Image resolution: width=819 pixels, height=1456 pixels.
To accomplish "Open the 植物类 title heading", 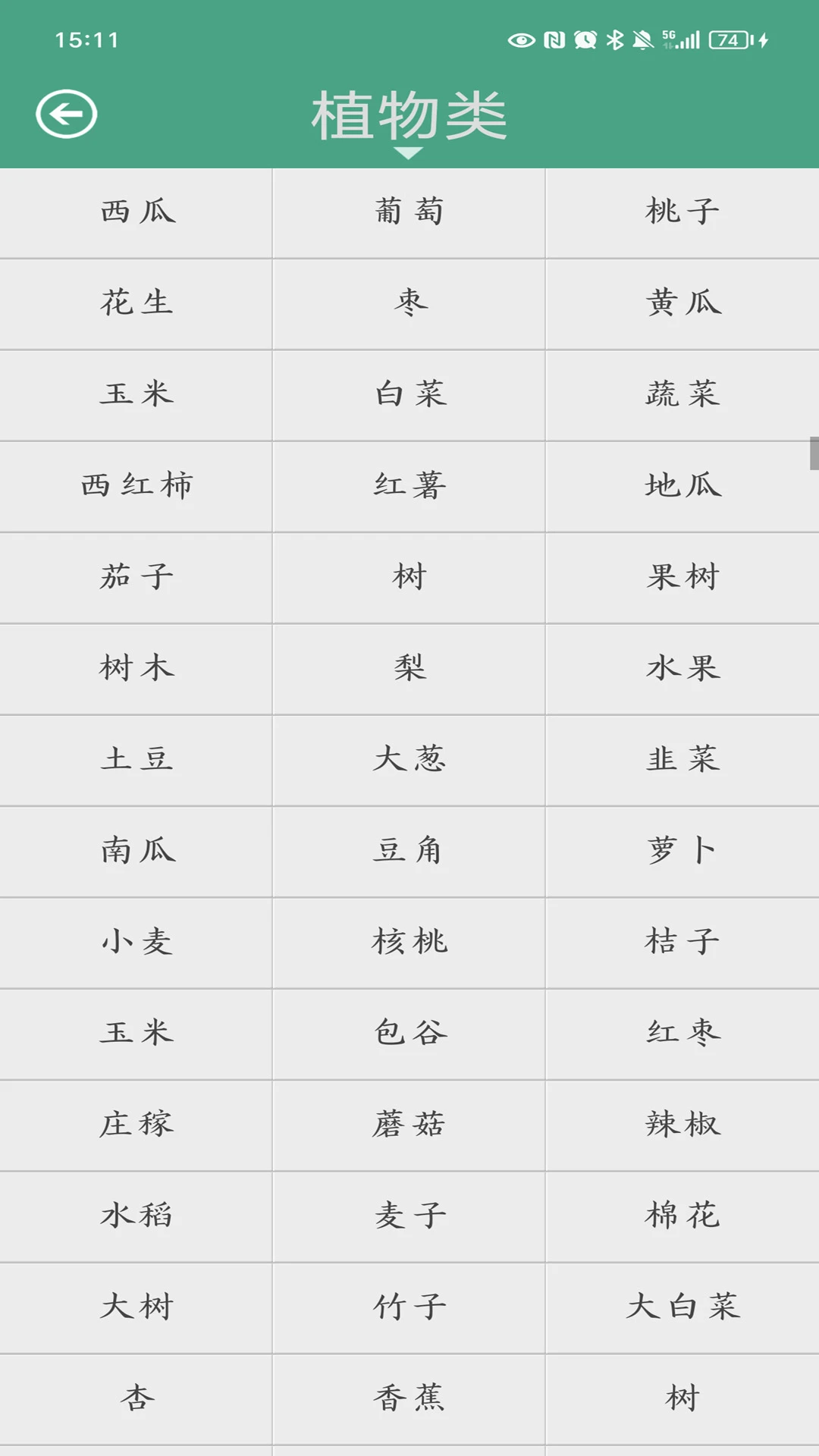I will tap(409, 114).
